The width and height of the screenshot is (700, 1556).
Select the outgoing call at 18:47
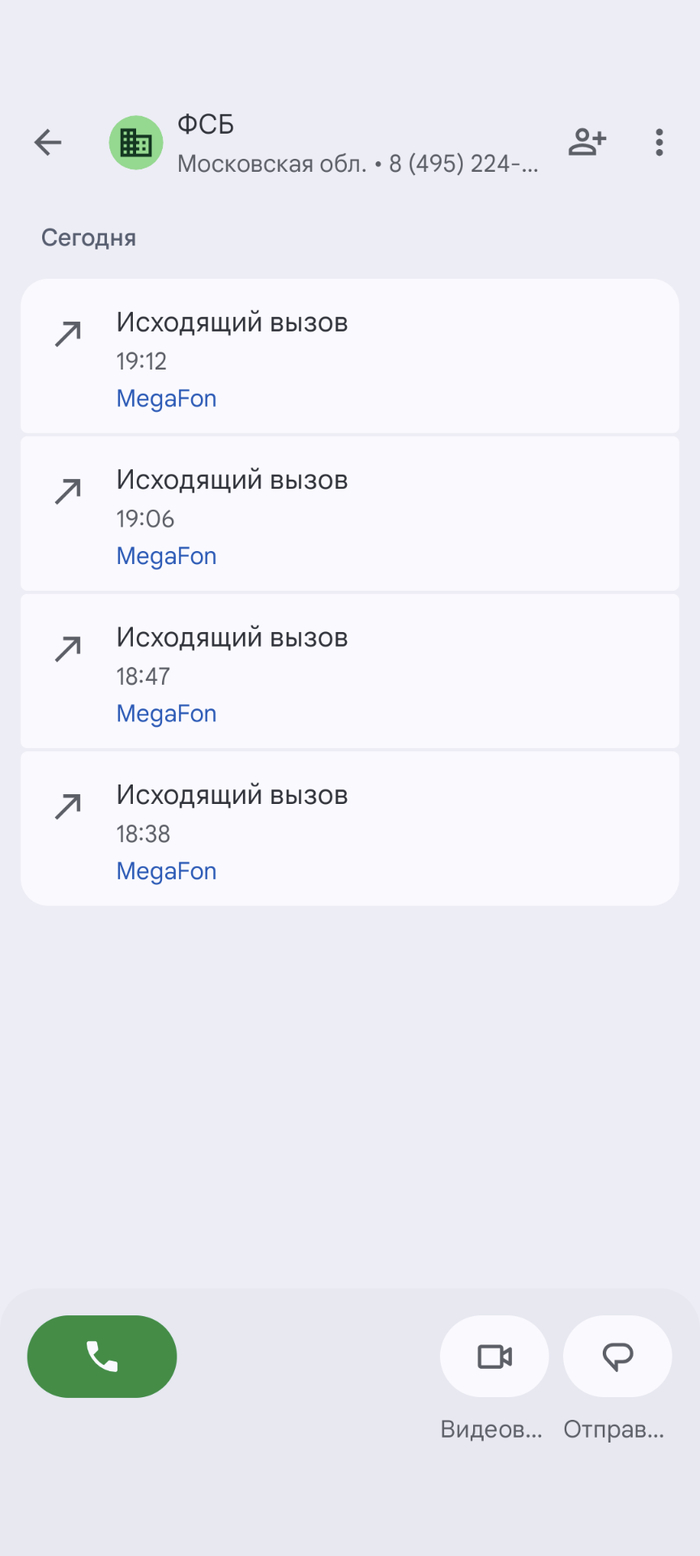(349, 672)
